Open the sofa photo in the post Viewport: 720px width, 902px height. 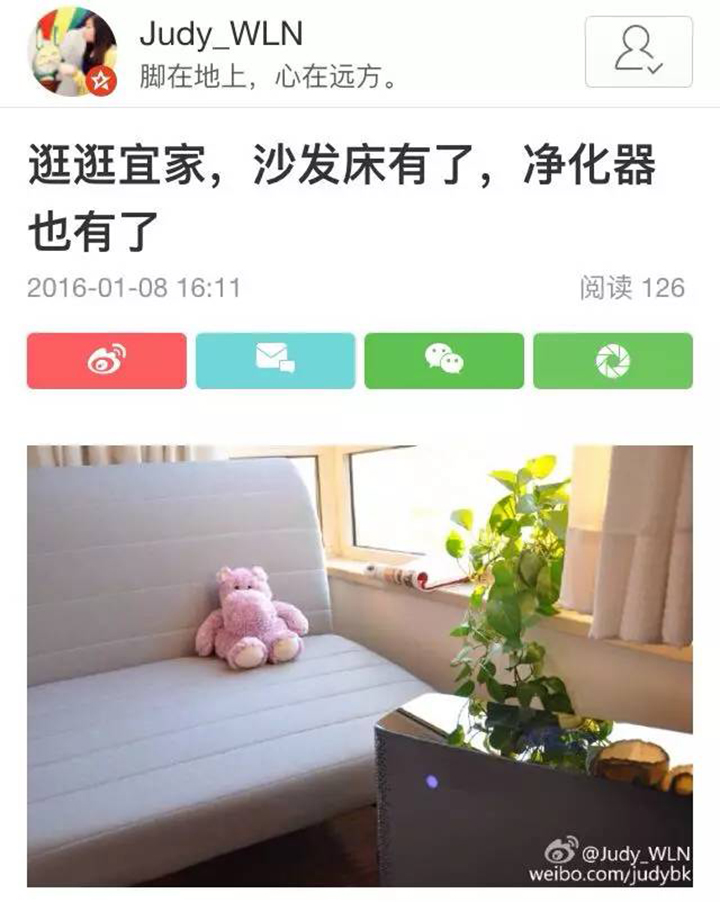pyautogui.click(x=360, y=665)
